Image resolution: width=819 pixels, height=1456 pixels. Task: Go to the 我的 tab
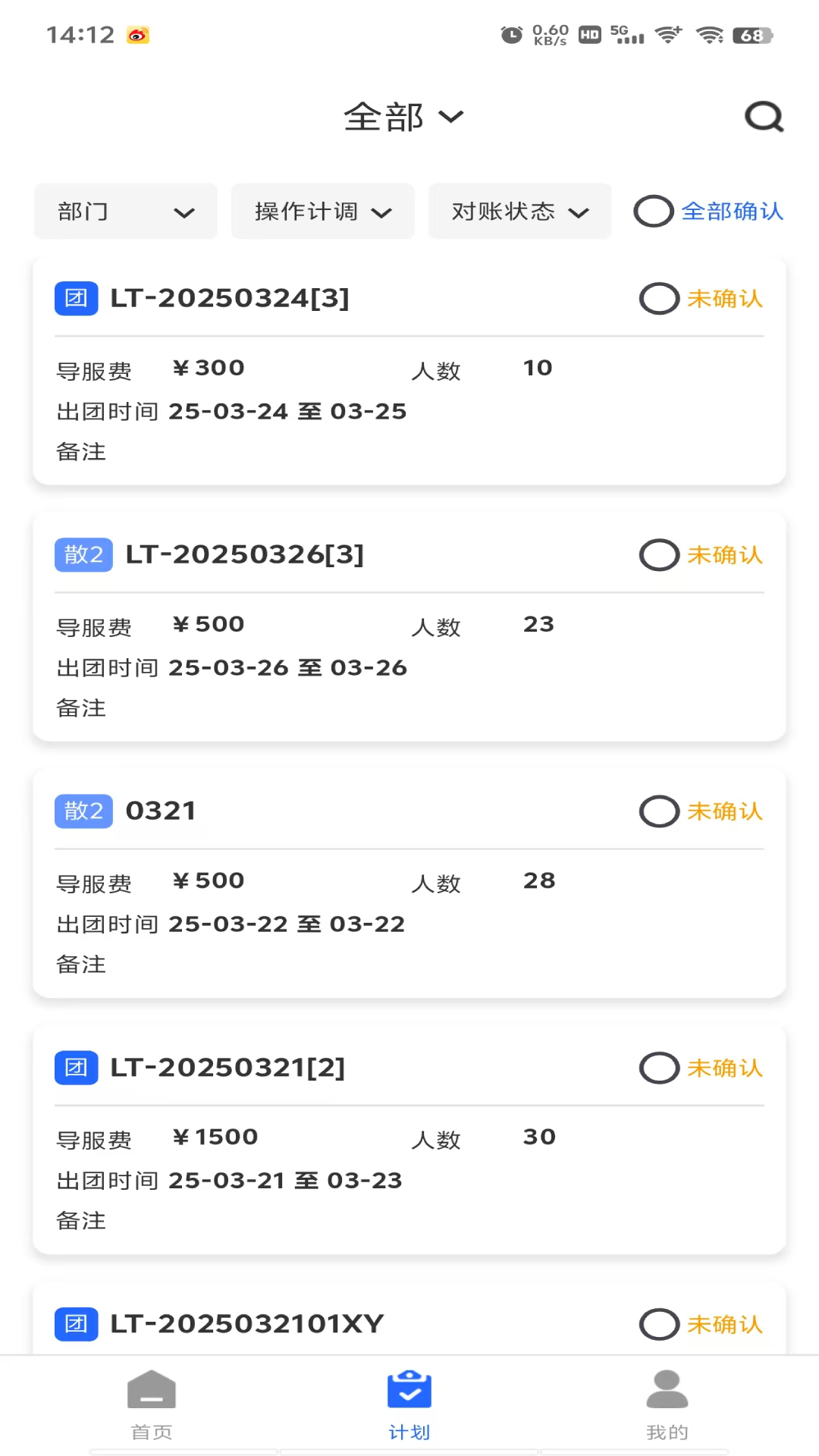coord(667,1405)
